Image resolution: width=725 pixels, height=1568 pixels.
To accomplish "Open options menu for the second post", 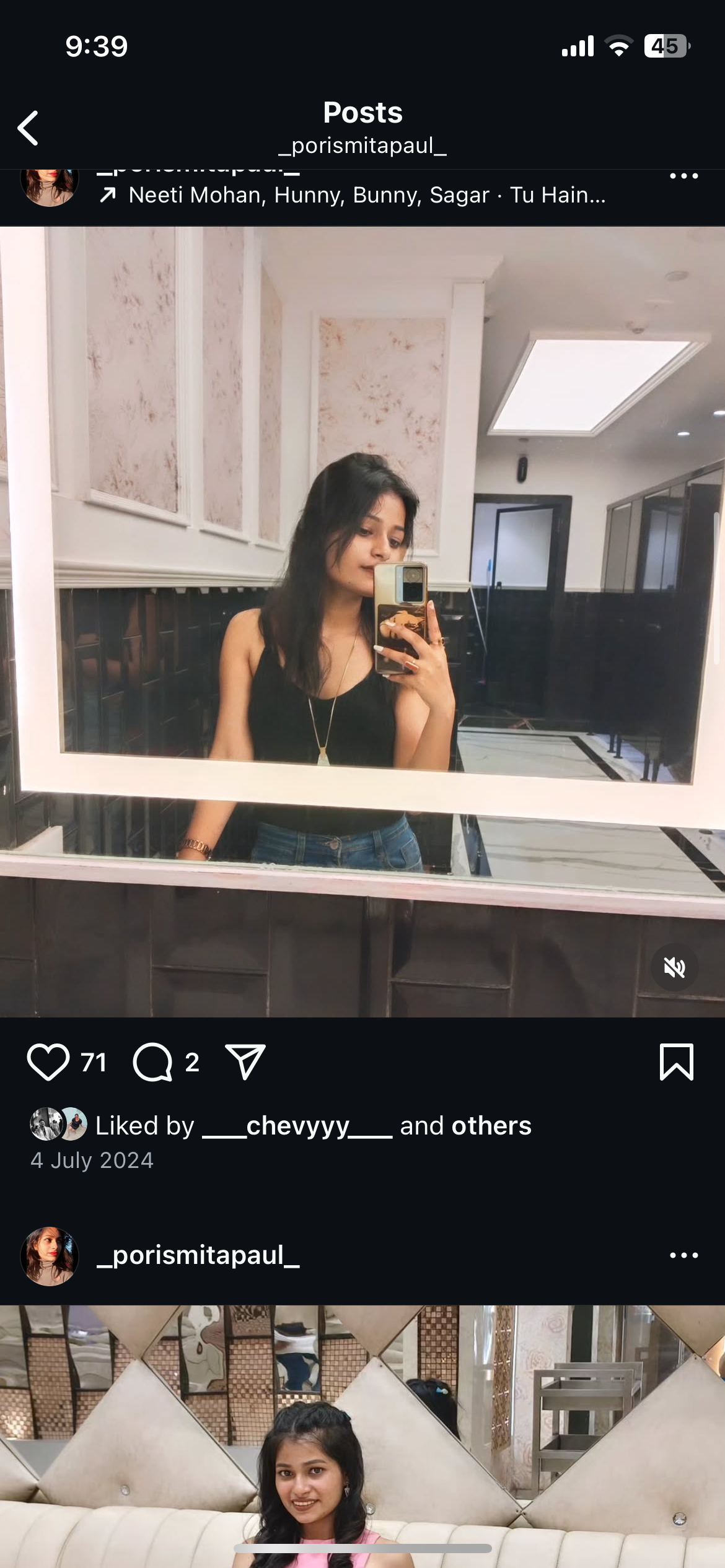I will tap(684, 1256).
